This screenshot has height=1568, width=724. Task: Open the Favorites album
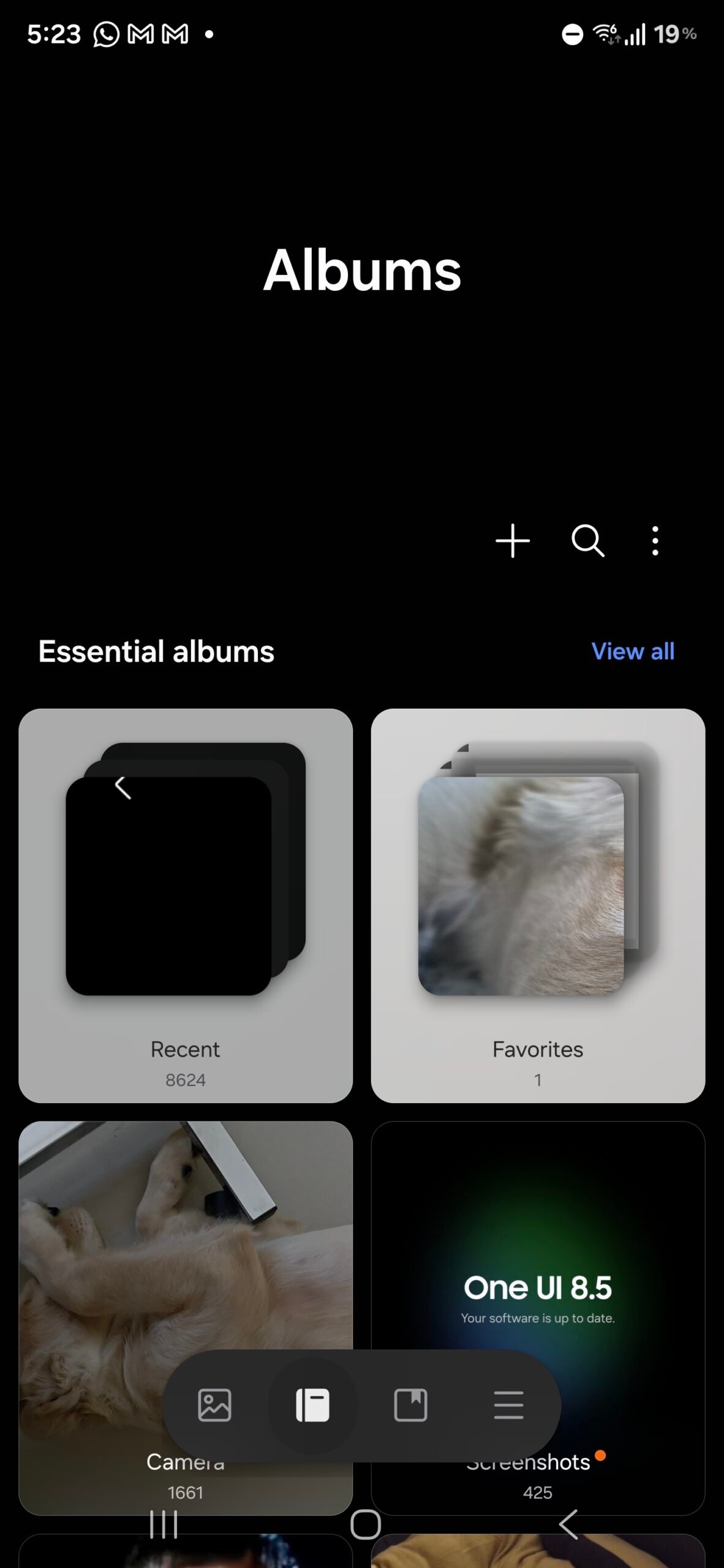click(537, 888)
